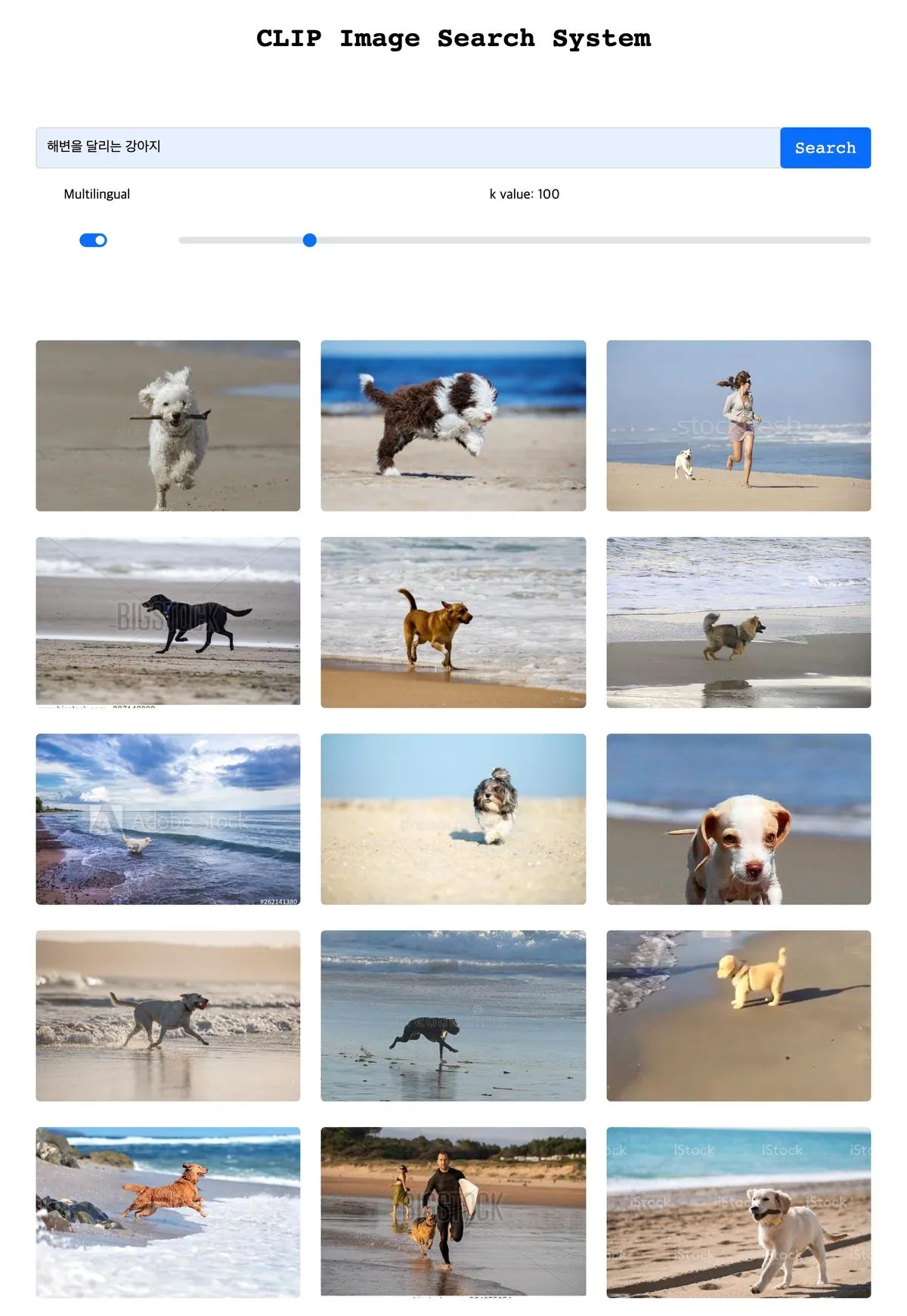Open the surfer running with dog image
The image size is (907, 1316).
(x=453, y=1212)
